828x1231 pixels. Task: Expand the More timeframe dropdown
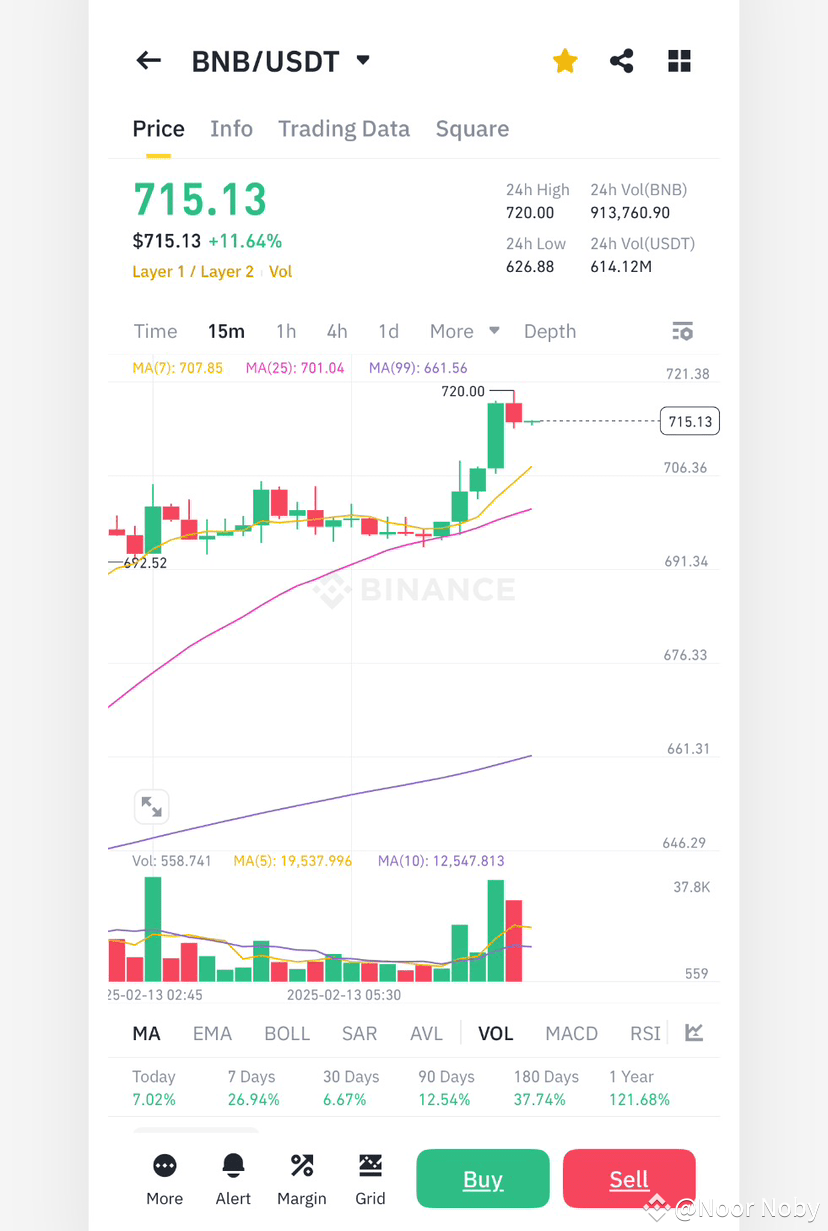click(463, 331)
